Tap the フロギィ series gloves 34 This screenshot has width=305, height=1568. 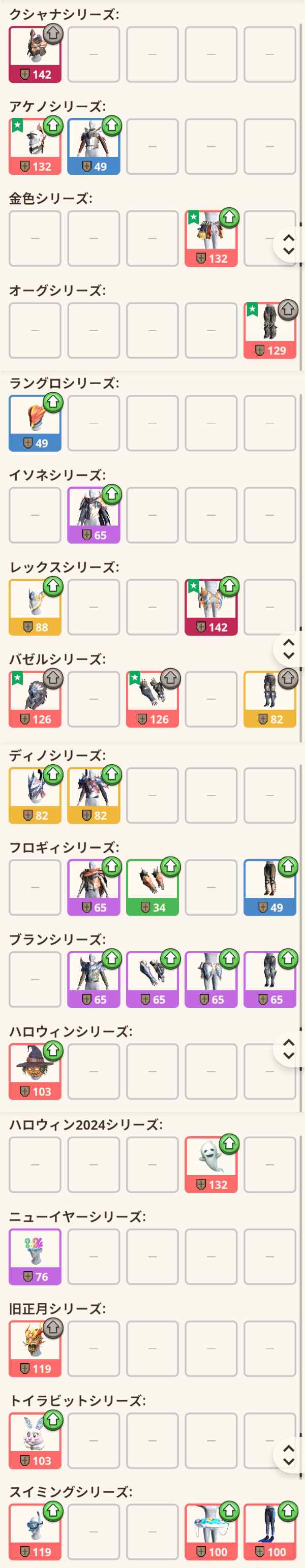coord(152,887)
